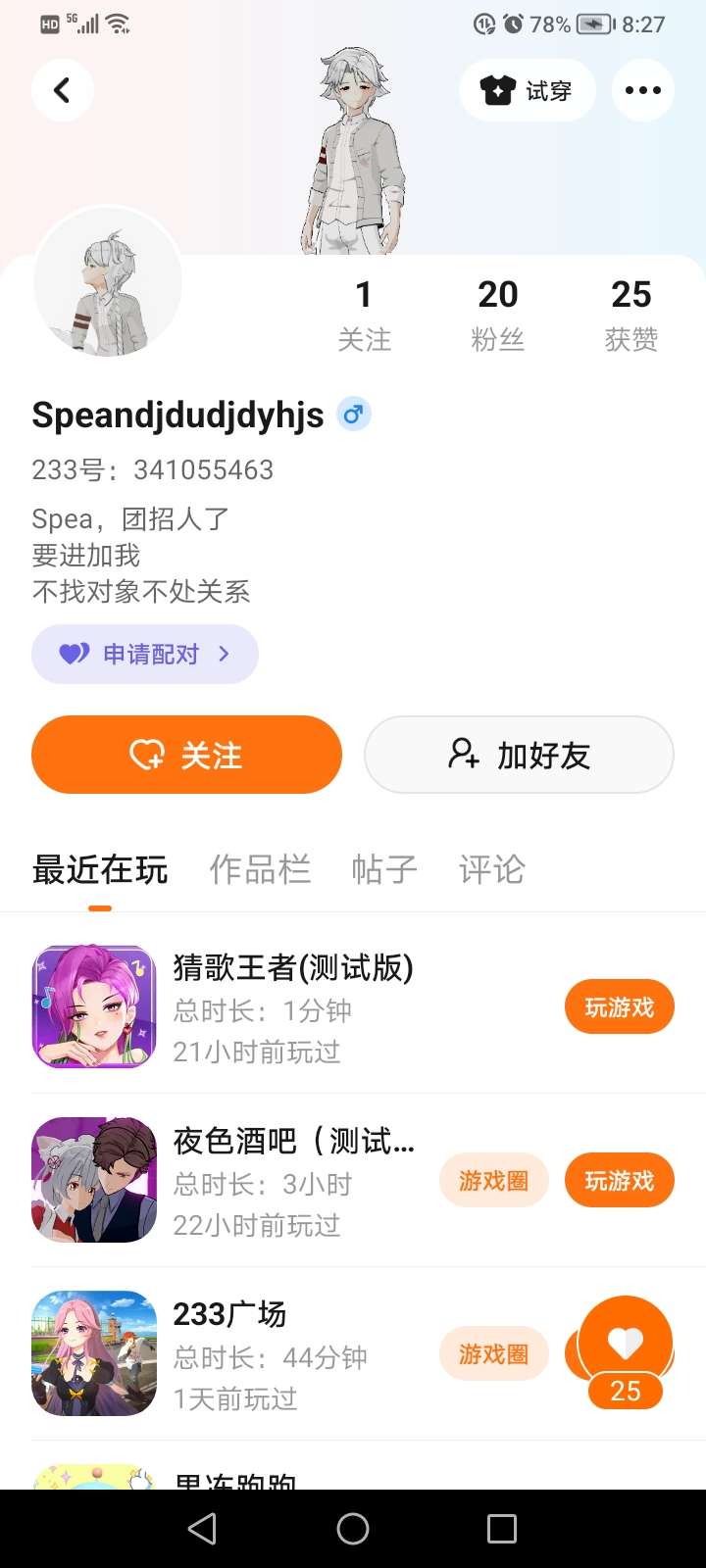706x1568 pixels.
Task: View the 粉丝 followers list
Action: 497,314
